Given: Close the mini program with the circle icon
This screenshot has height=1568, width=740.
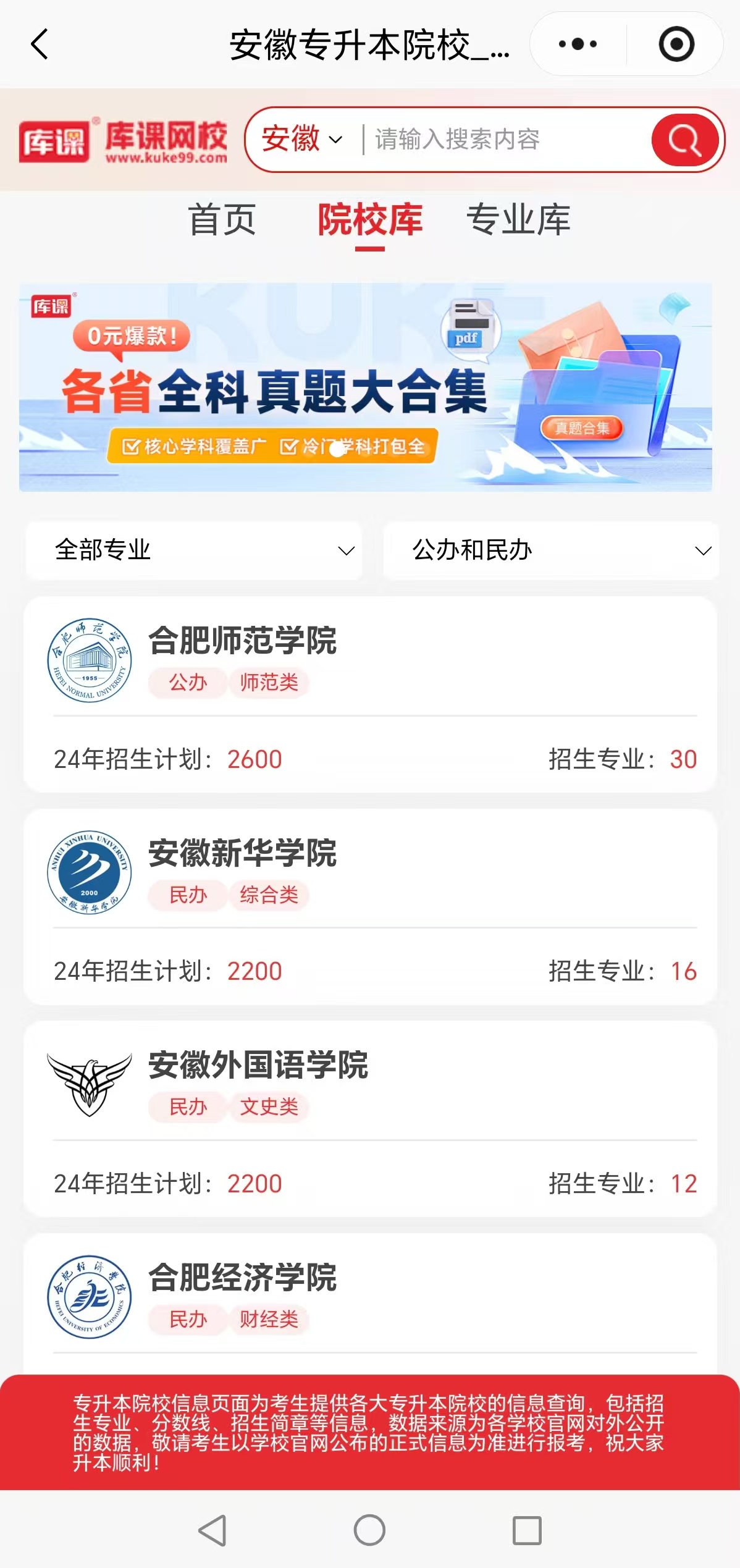Looking at the screenshot, I should [676, 44].
